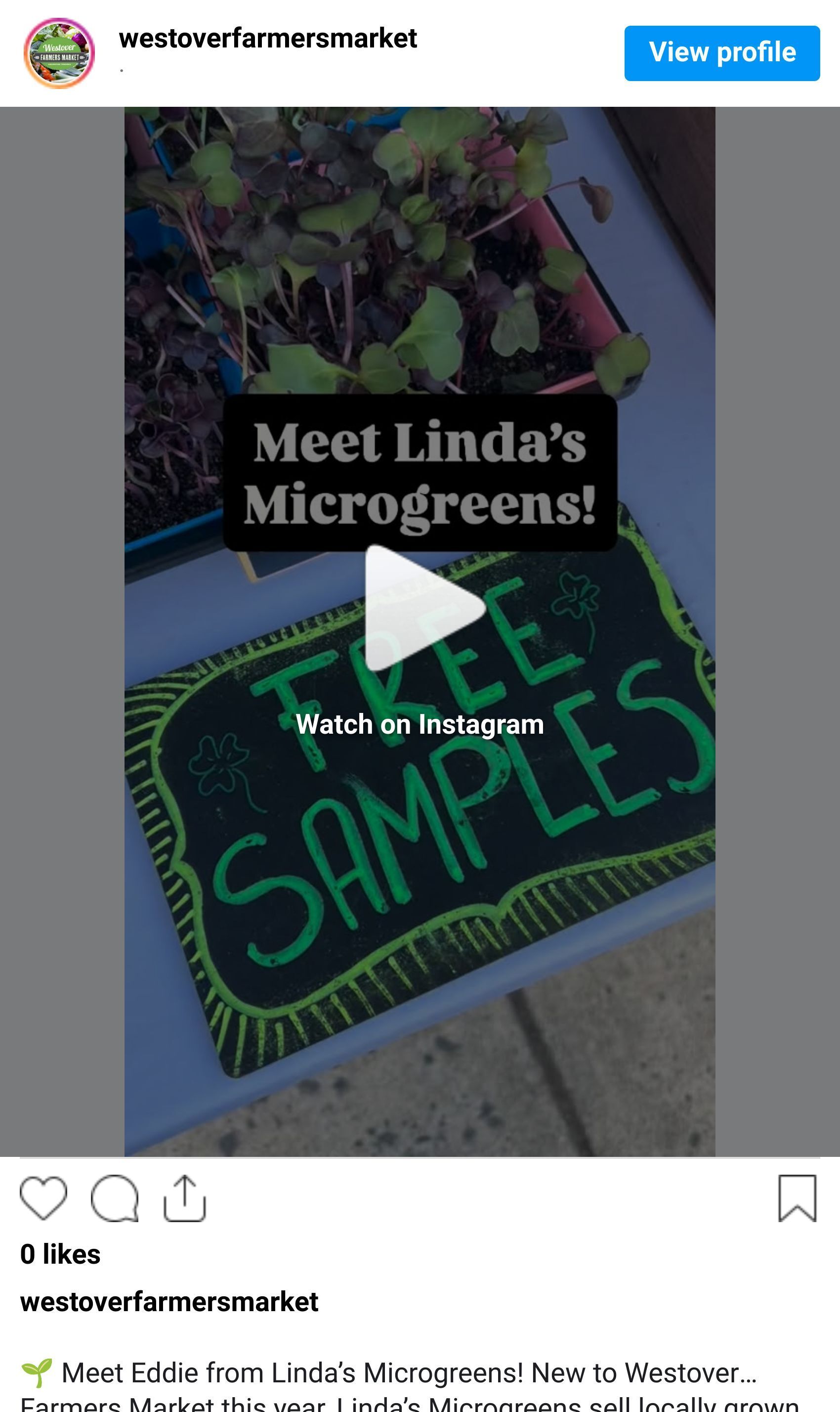Like this post with the heart icon

pyautogui.click(x=43, y=1197)
